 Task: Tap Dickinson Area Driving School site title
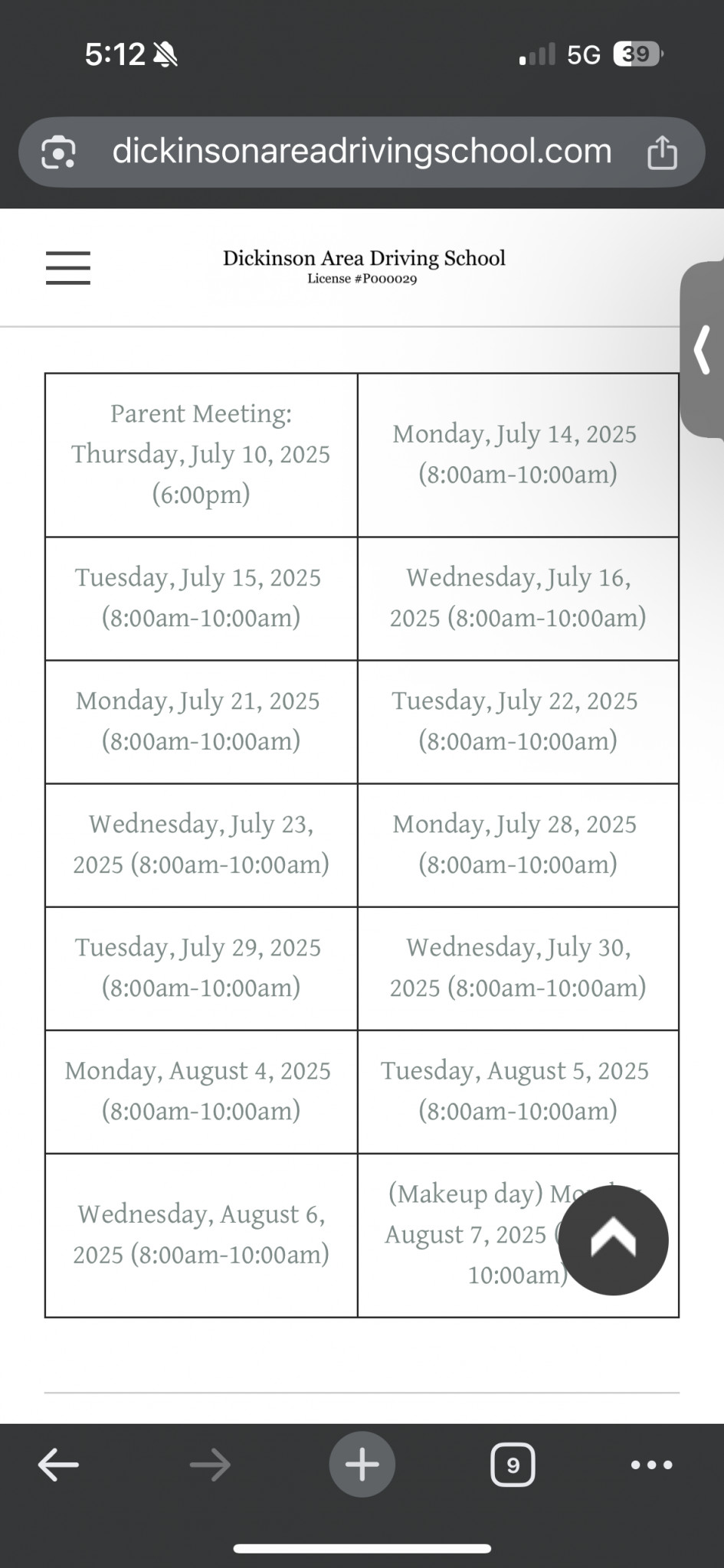tap(364, 259)
